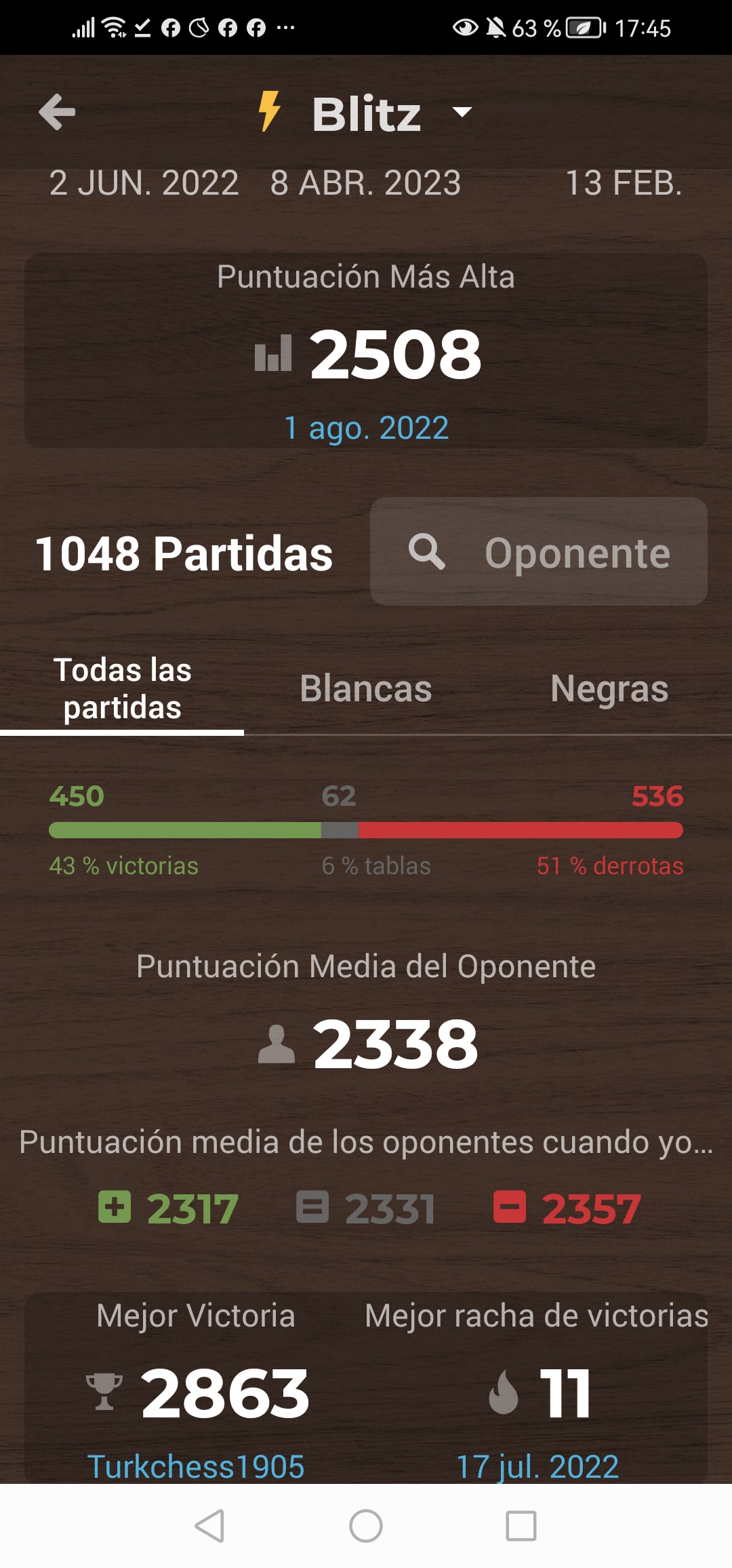Open the system recent apps view

click(521, 1526)
